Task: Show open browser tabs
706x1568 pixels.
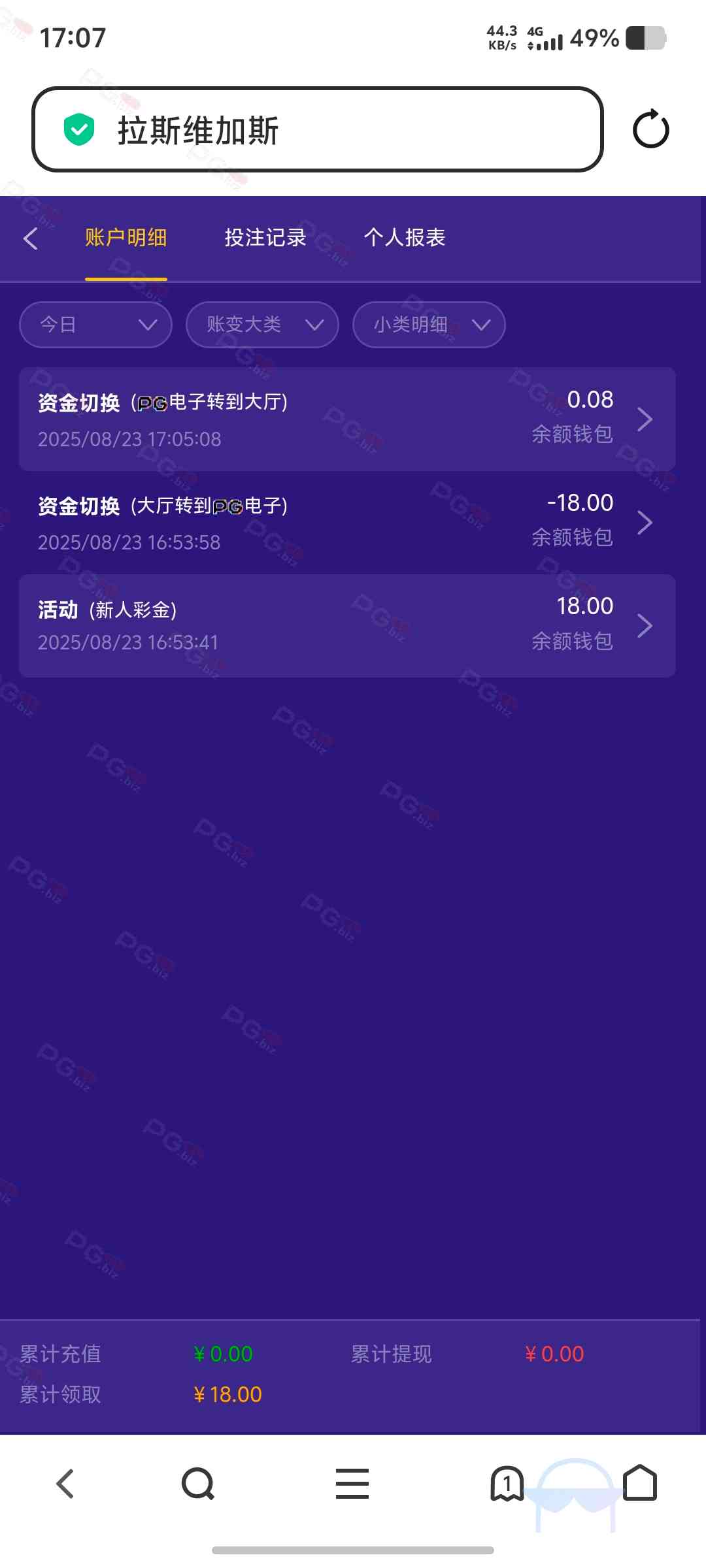Action: [507, 1484]
